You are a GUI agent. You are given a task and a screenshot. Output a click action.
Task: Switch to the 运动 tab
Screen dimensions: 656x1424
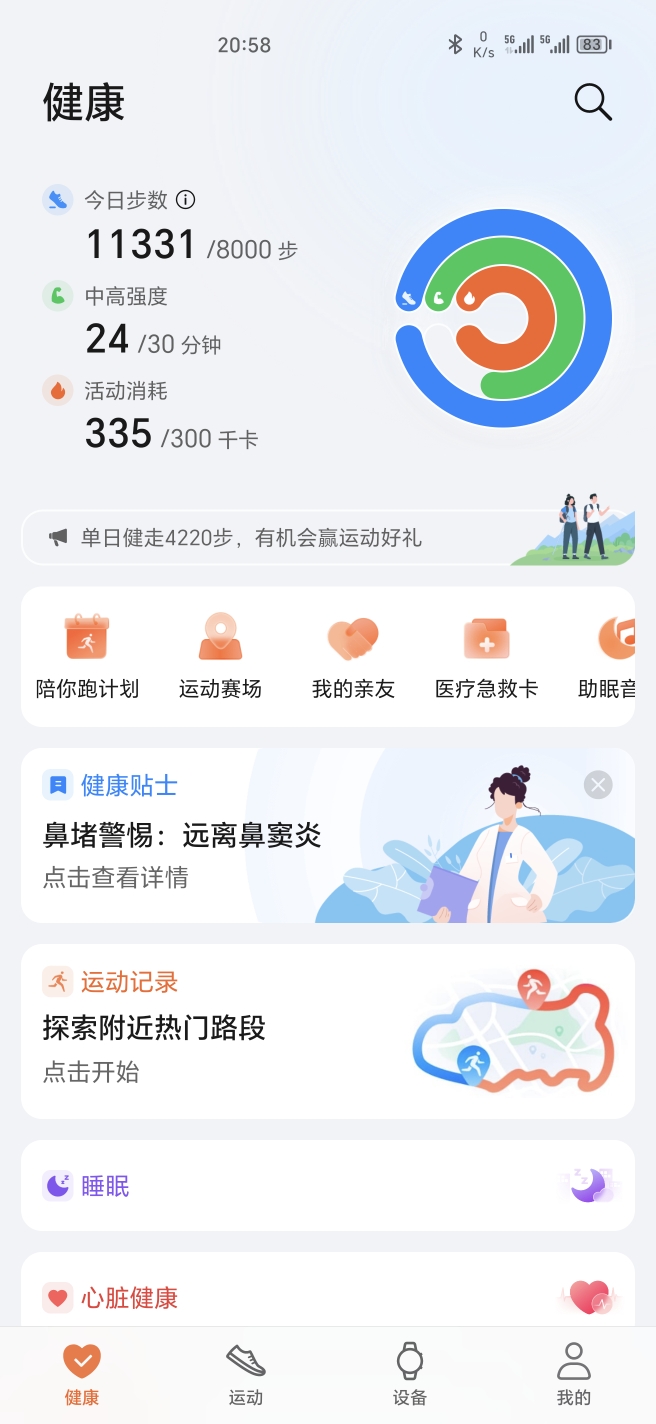click(x=246, y=1375)
